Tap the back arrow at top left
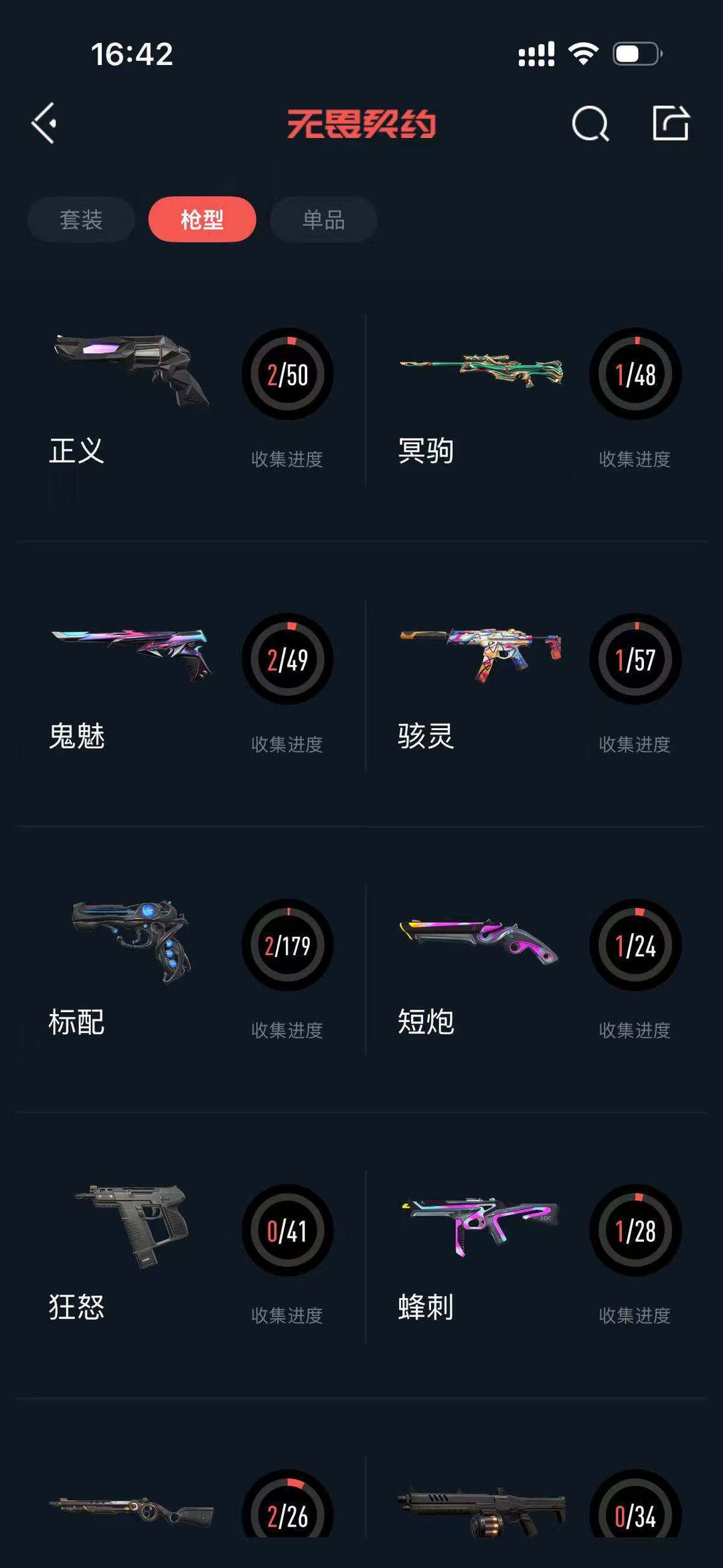The width and height of the screenshot is (723, 1568). (44, 123)
